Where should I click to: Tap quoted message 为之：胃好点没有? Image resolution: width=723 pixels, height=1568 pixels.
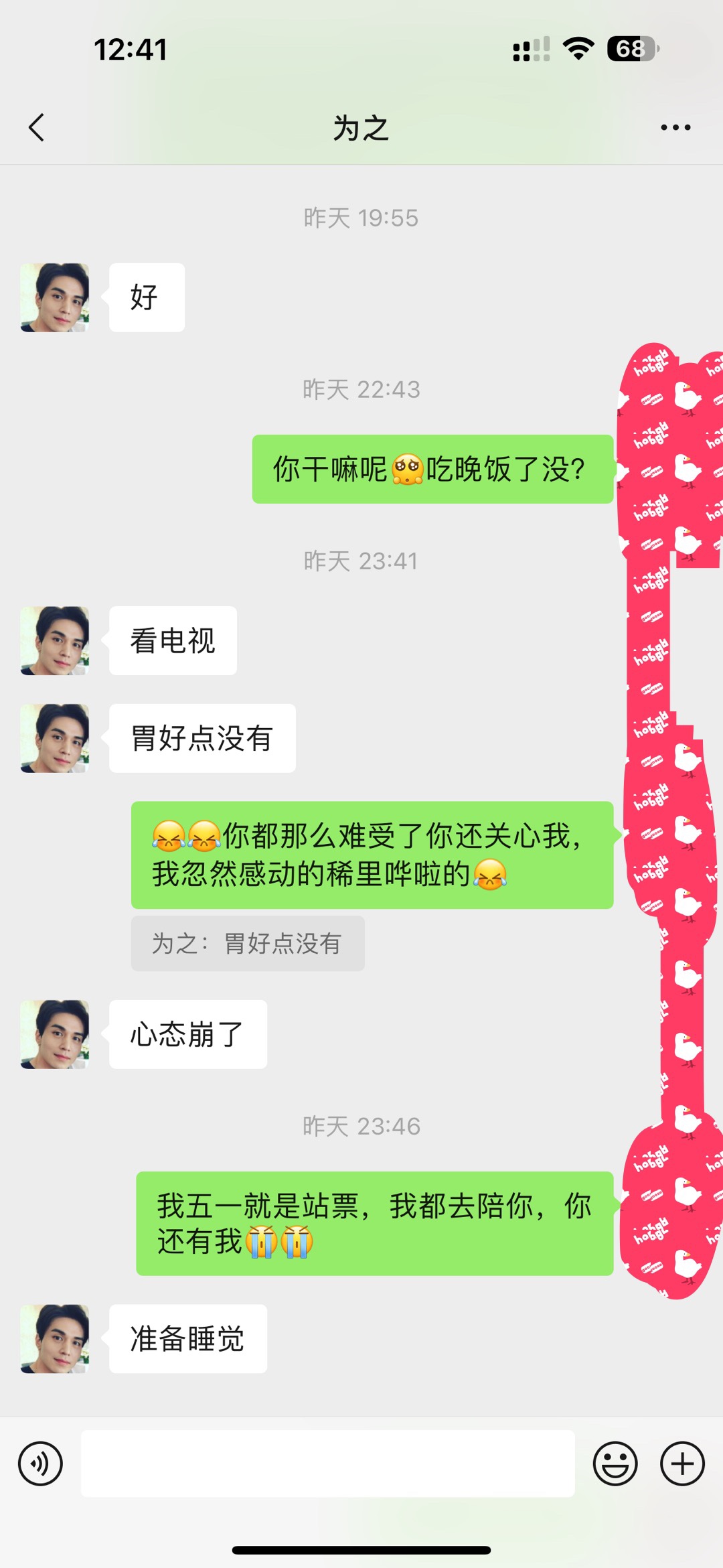pos(248,943)
